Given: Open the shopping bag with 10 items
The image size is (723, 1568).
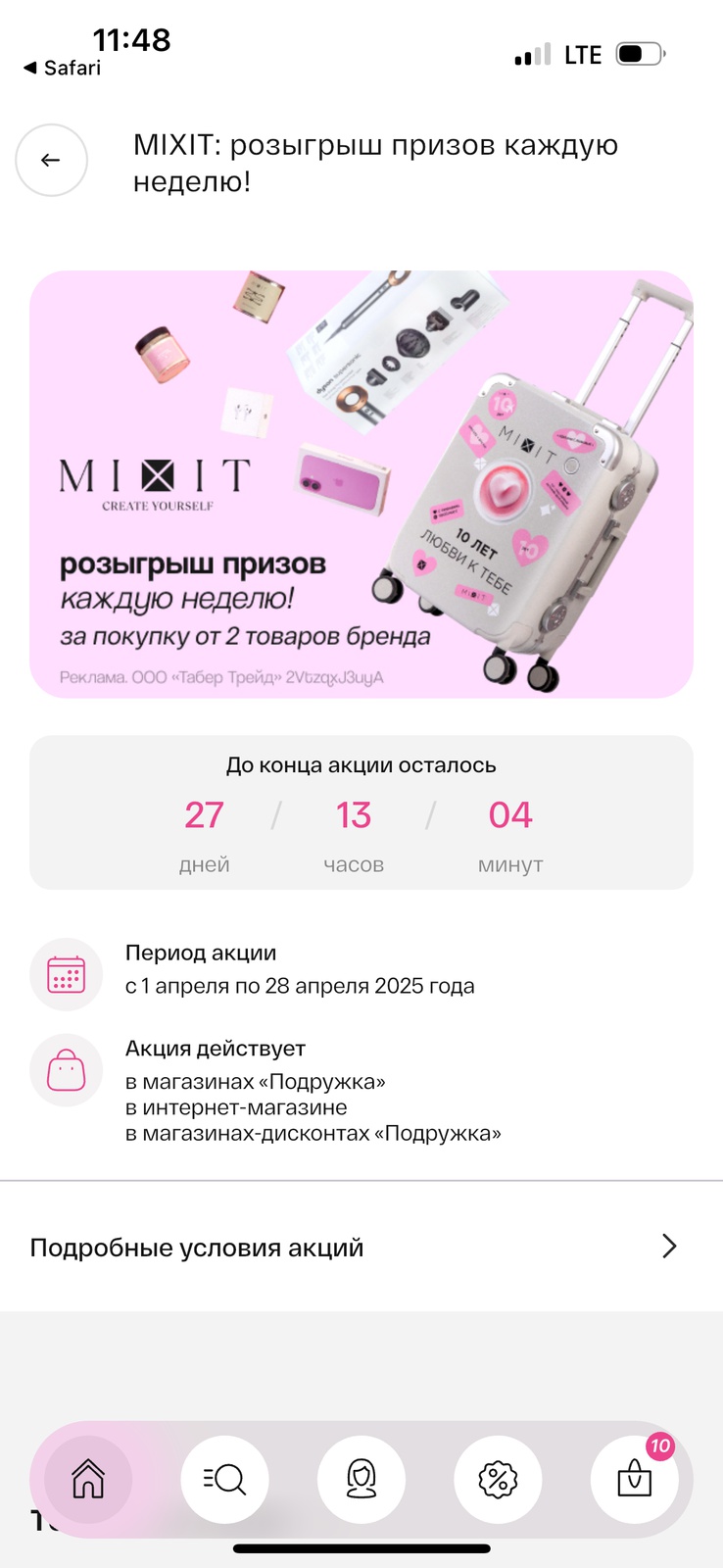Looking at the screenshot, I should click(635, 1479).
